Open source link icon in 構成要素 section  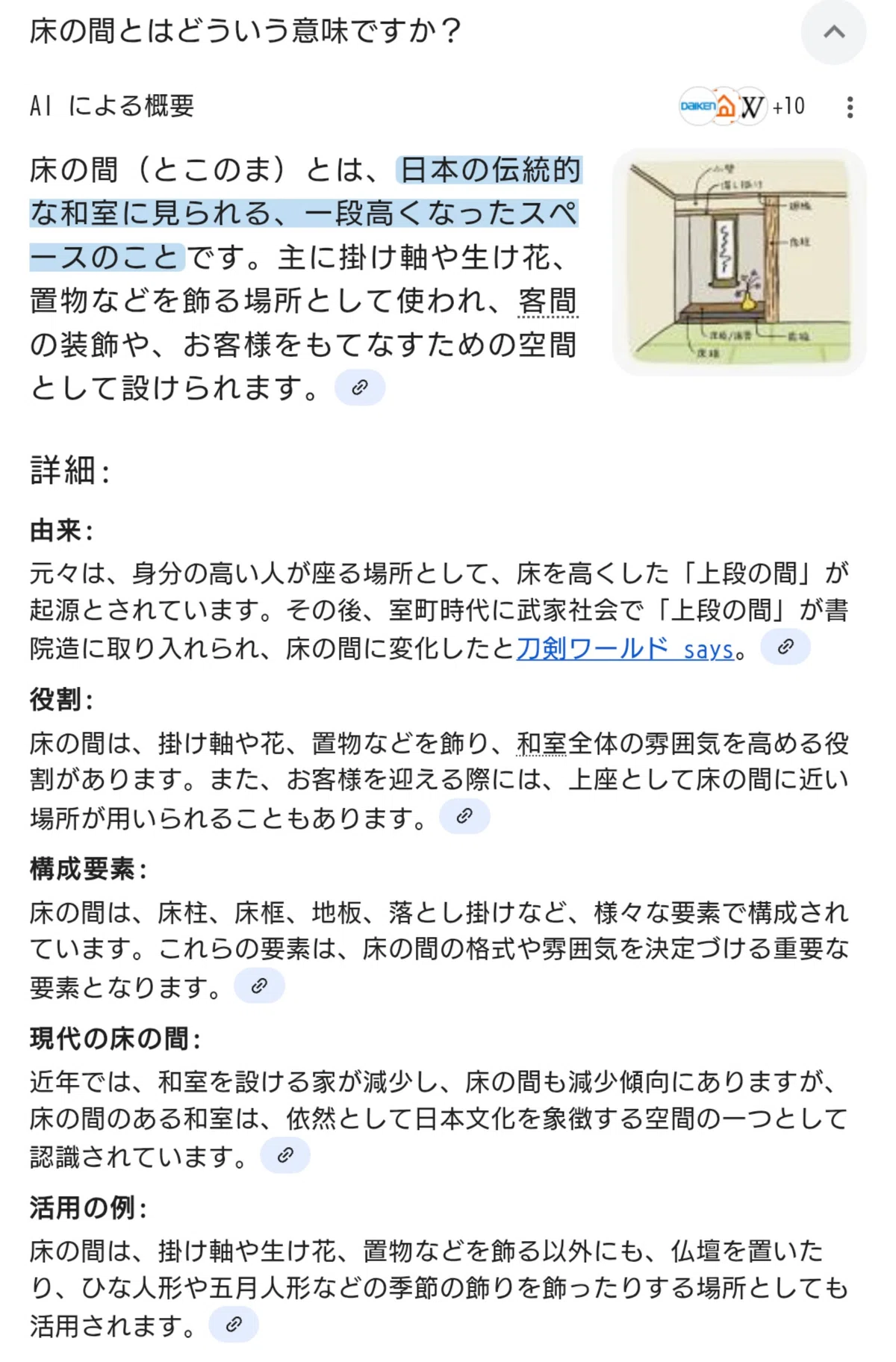[x=259, y=986]
